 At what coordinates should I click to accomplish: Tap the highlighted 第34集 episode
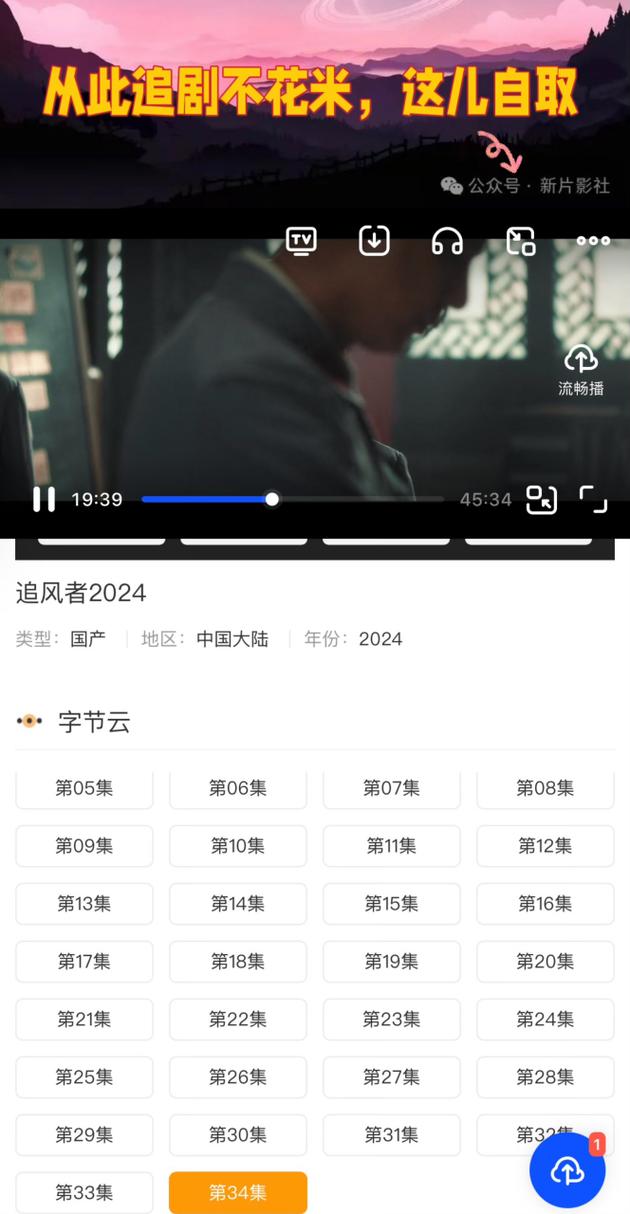(238, 1193)
